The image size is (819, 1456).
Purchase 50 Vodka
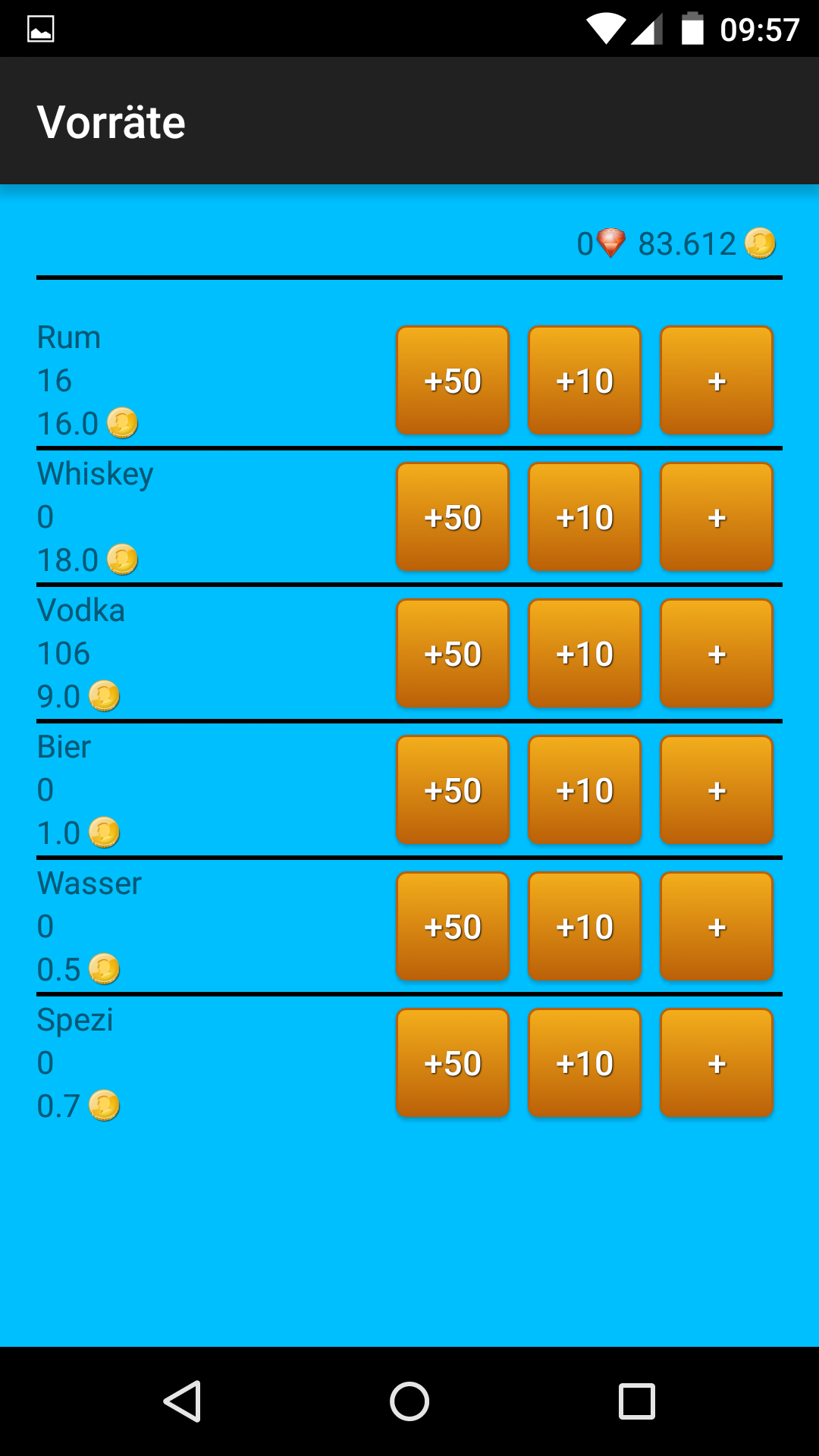click(453, 654)
